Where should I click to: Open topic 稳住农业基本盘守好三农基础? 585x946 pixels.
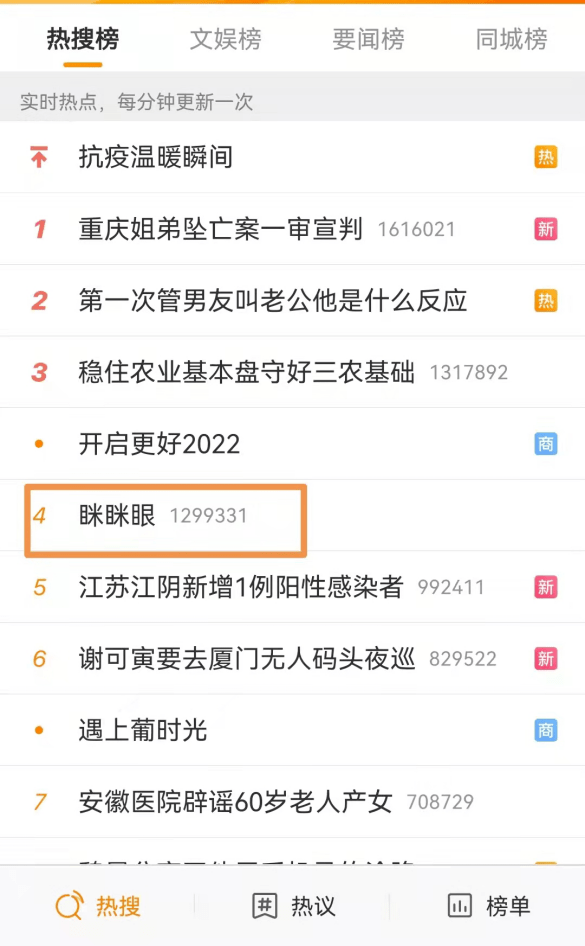[x=292, y=372]
